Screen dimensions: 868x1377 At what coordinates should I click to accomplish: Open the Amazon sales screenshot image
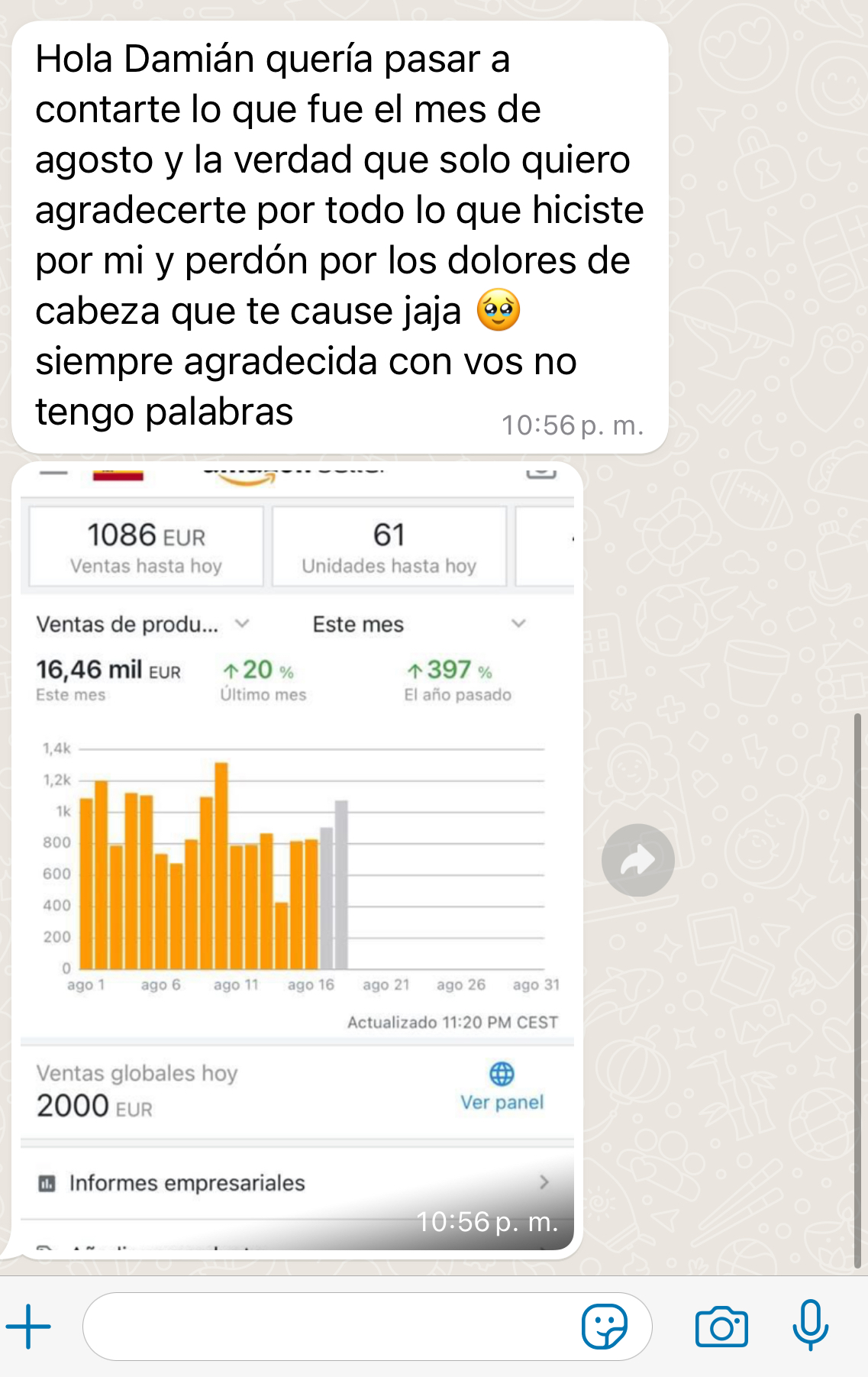click(x=298, y=859)
